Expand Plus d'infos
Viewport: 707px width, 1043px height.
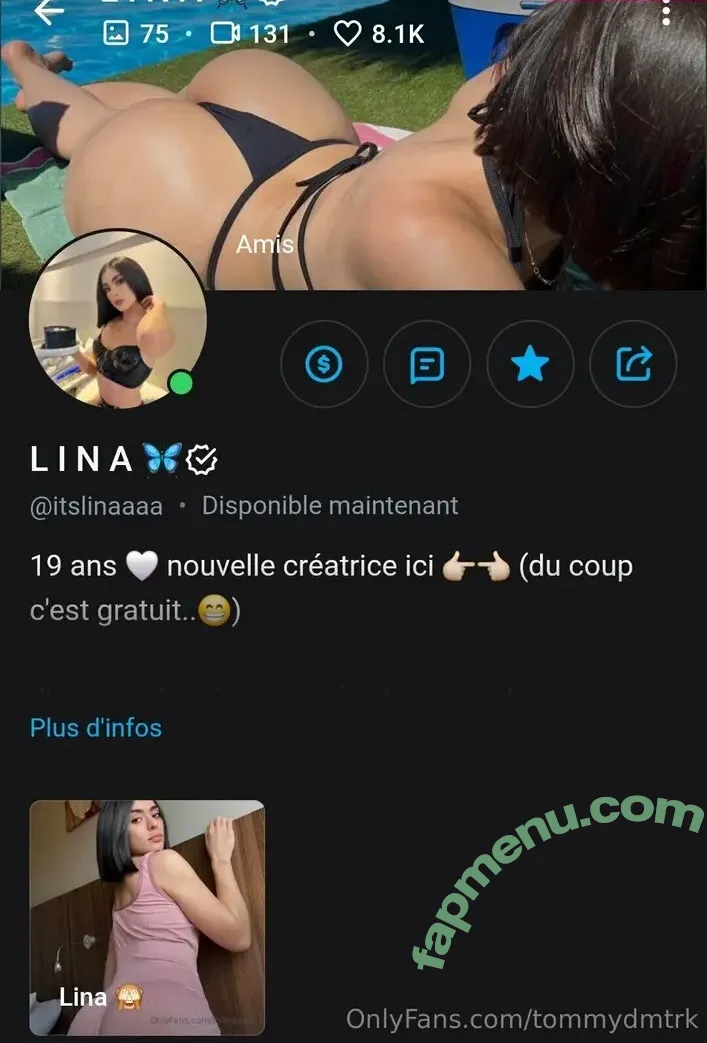click(96, 727)
